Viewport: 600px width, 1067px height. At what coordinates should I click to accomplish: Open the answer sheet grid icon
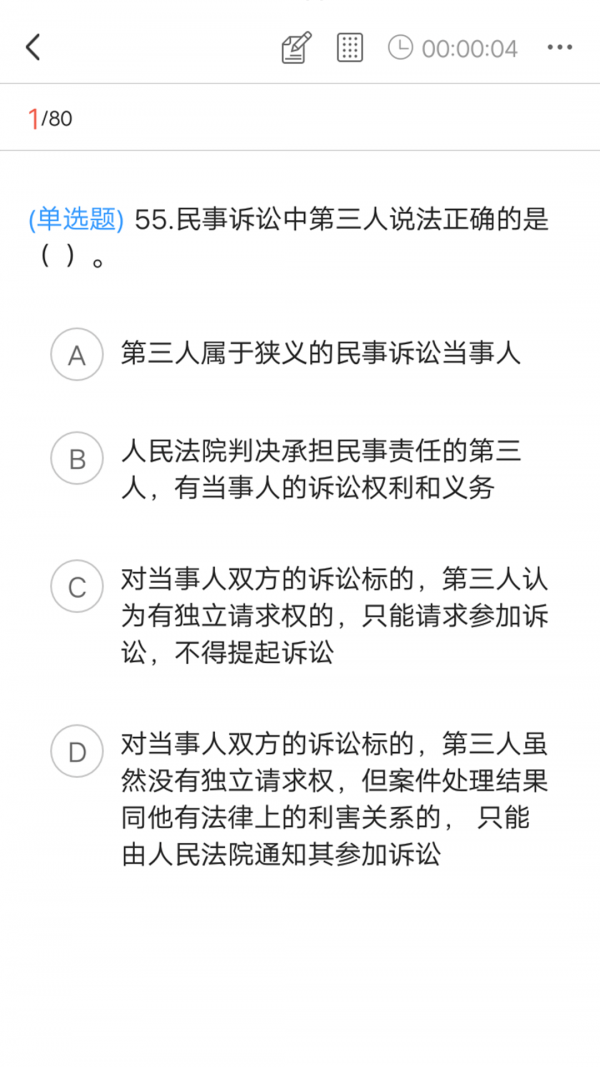click(x=349, y=47)
